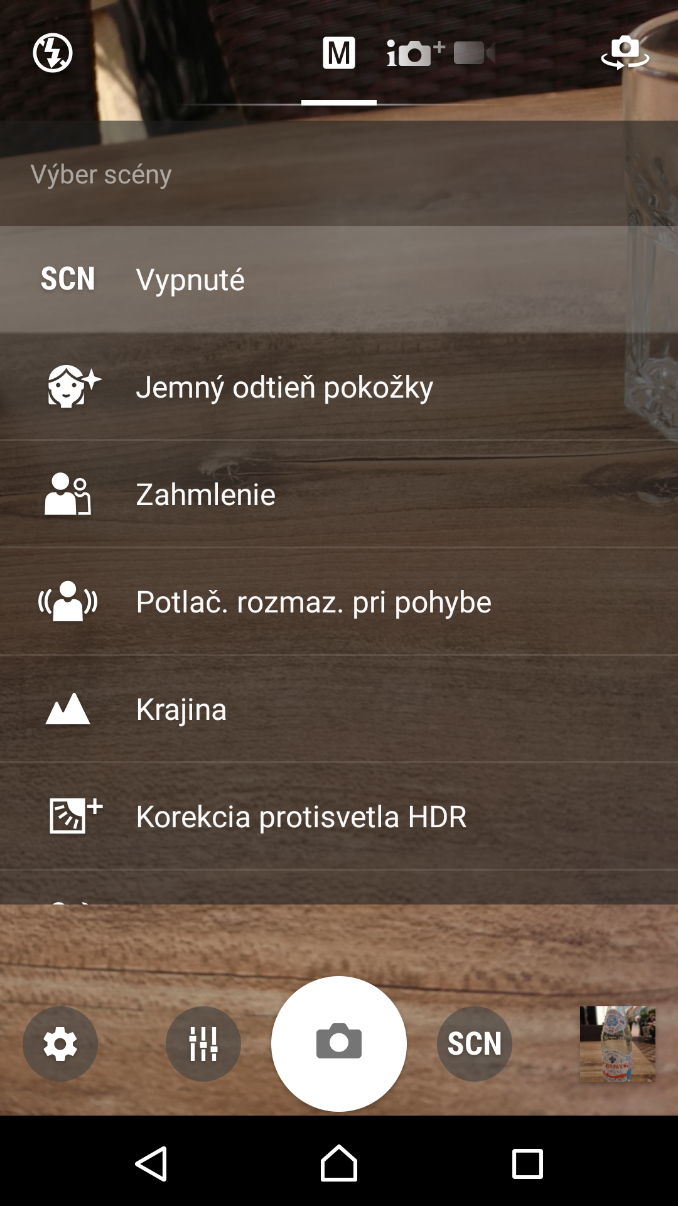This screenshot has height=1206, width=678.
Task: Take a photo with shutter button
Action: click(339, 1043)
